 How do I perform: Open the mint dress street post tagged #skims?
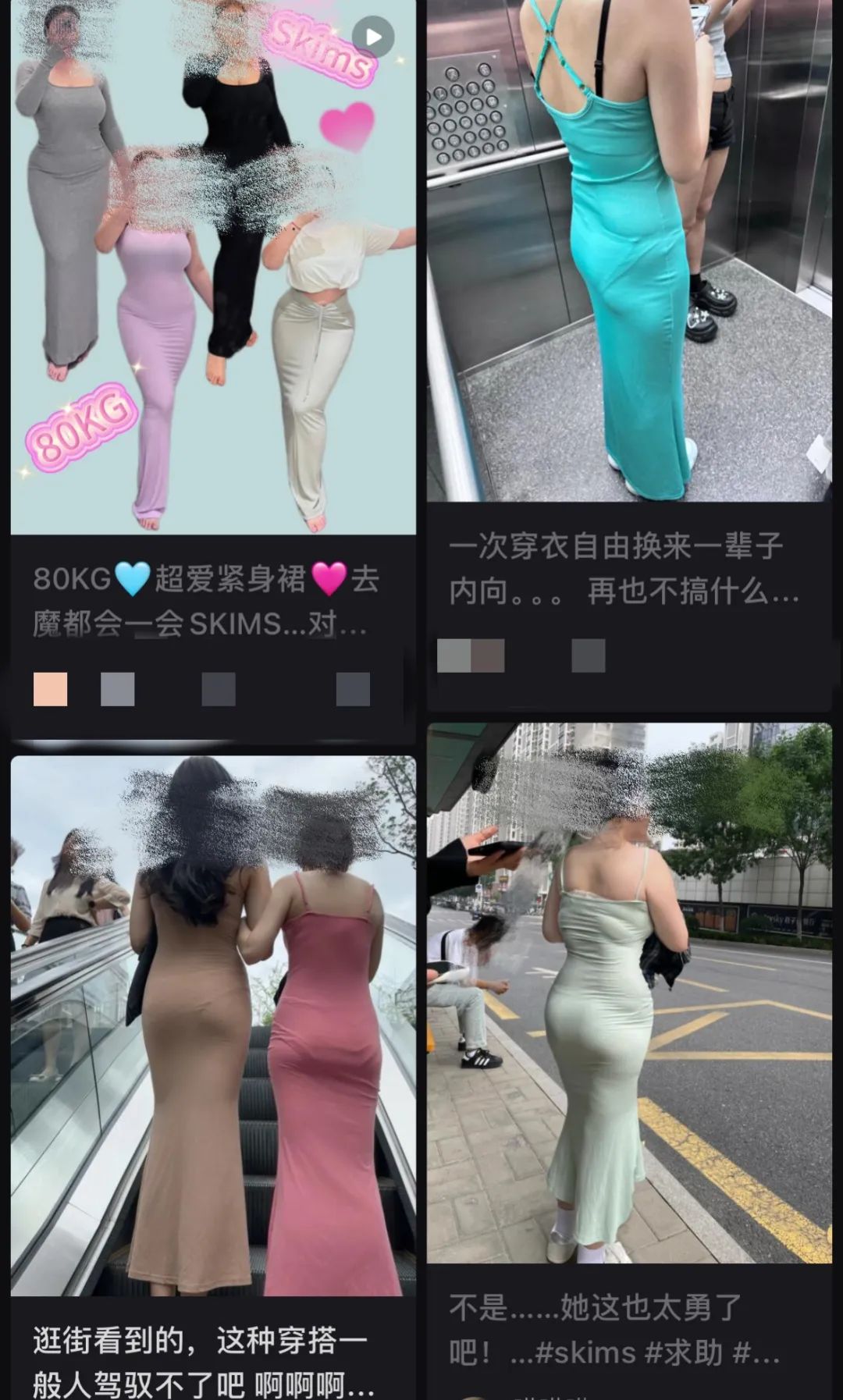click(x=629, y=993)
